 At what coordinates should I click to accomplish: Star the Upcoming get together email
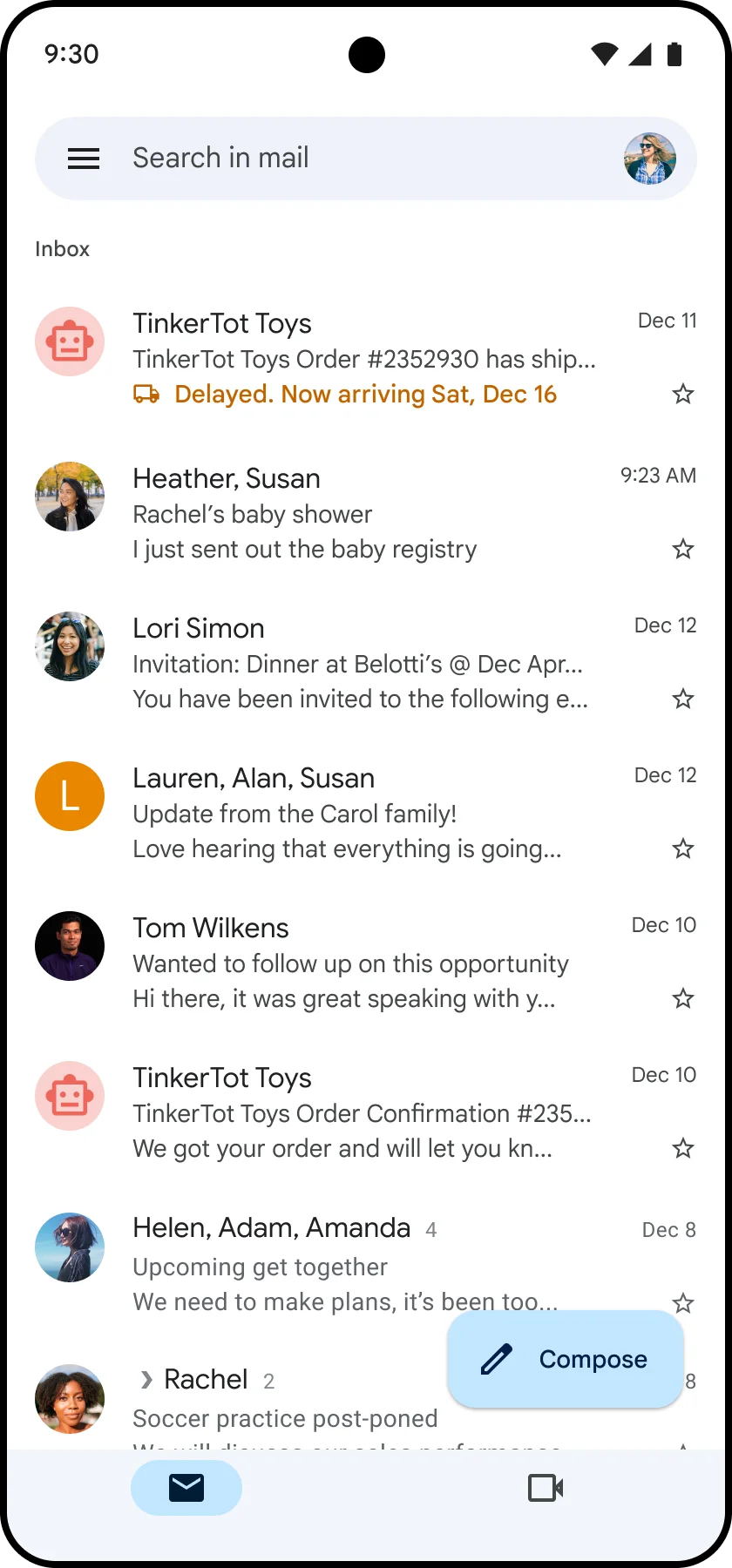[x=683, y=1303]
